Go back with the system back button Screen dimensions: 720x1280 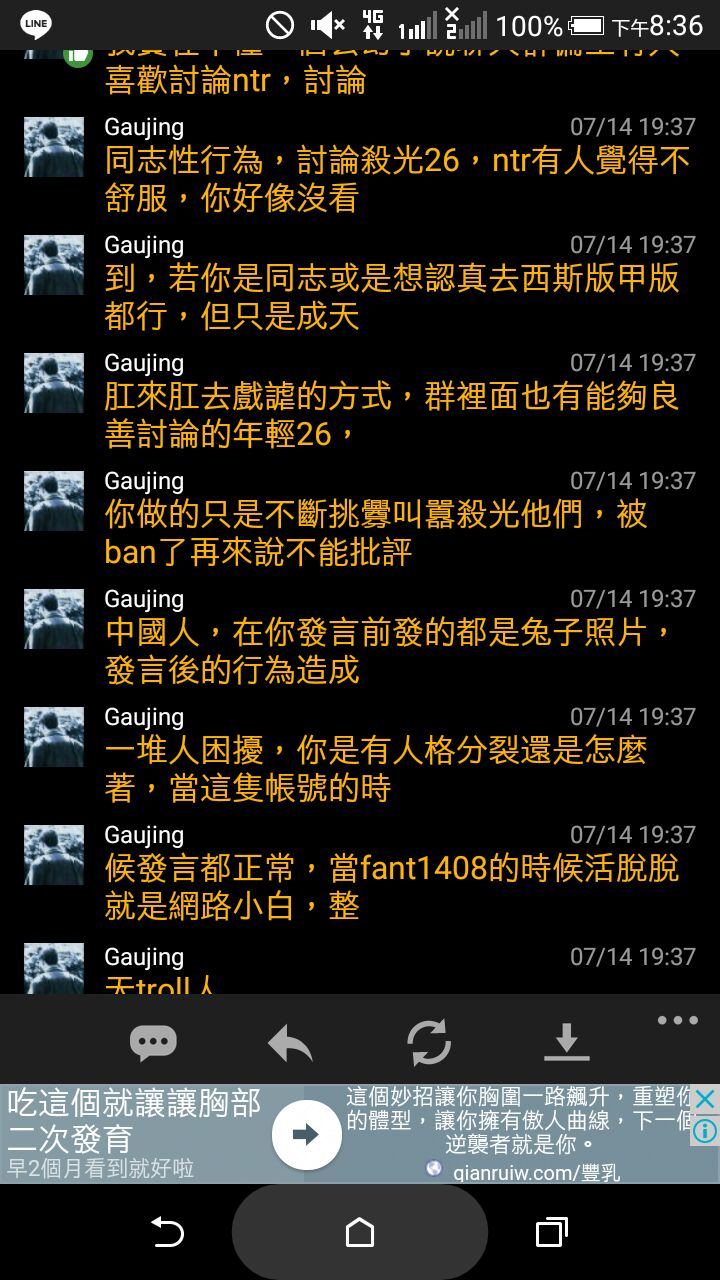point(167,1232)
